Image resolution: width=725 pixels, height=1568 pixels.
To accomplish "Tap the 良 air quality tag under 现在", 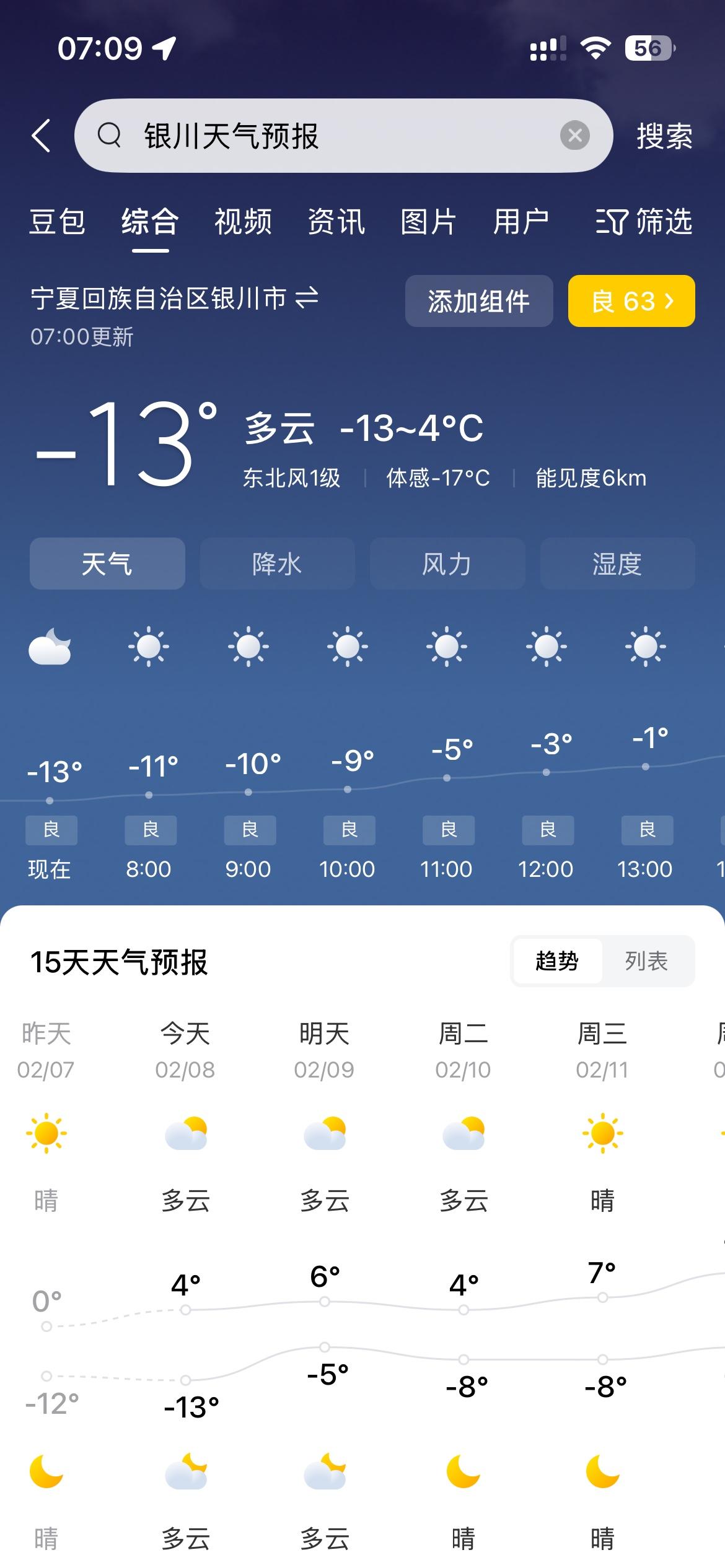I will (51, 830).
